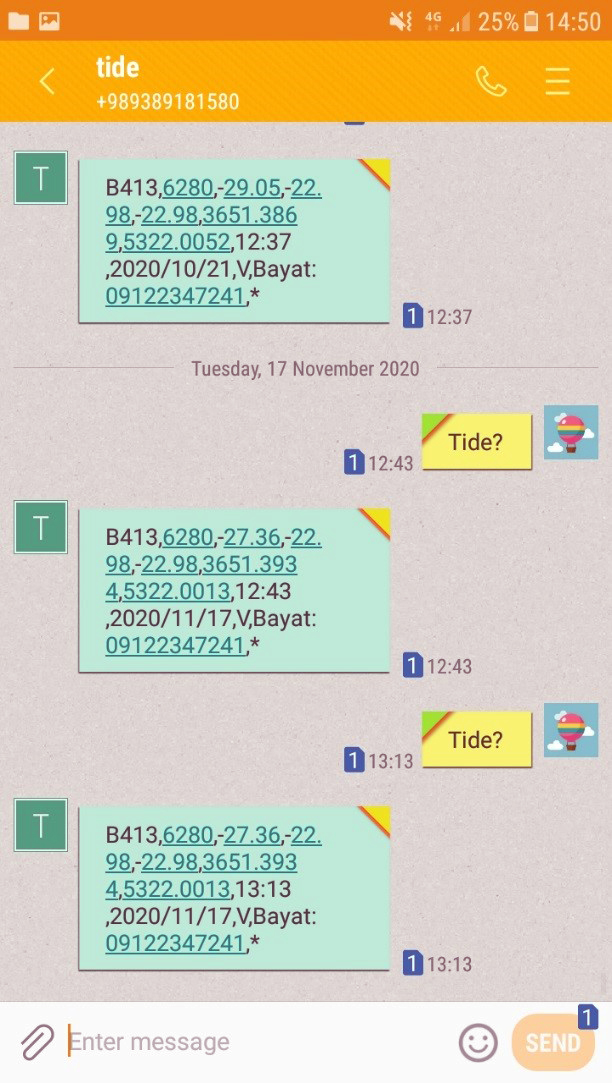Viewport: 612px width, 1083px height.
Task: Tap 5322.0013 link in the 12:43 message
Action: [x=176, y=591]
